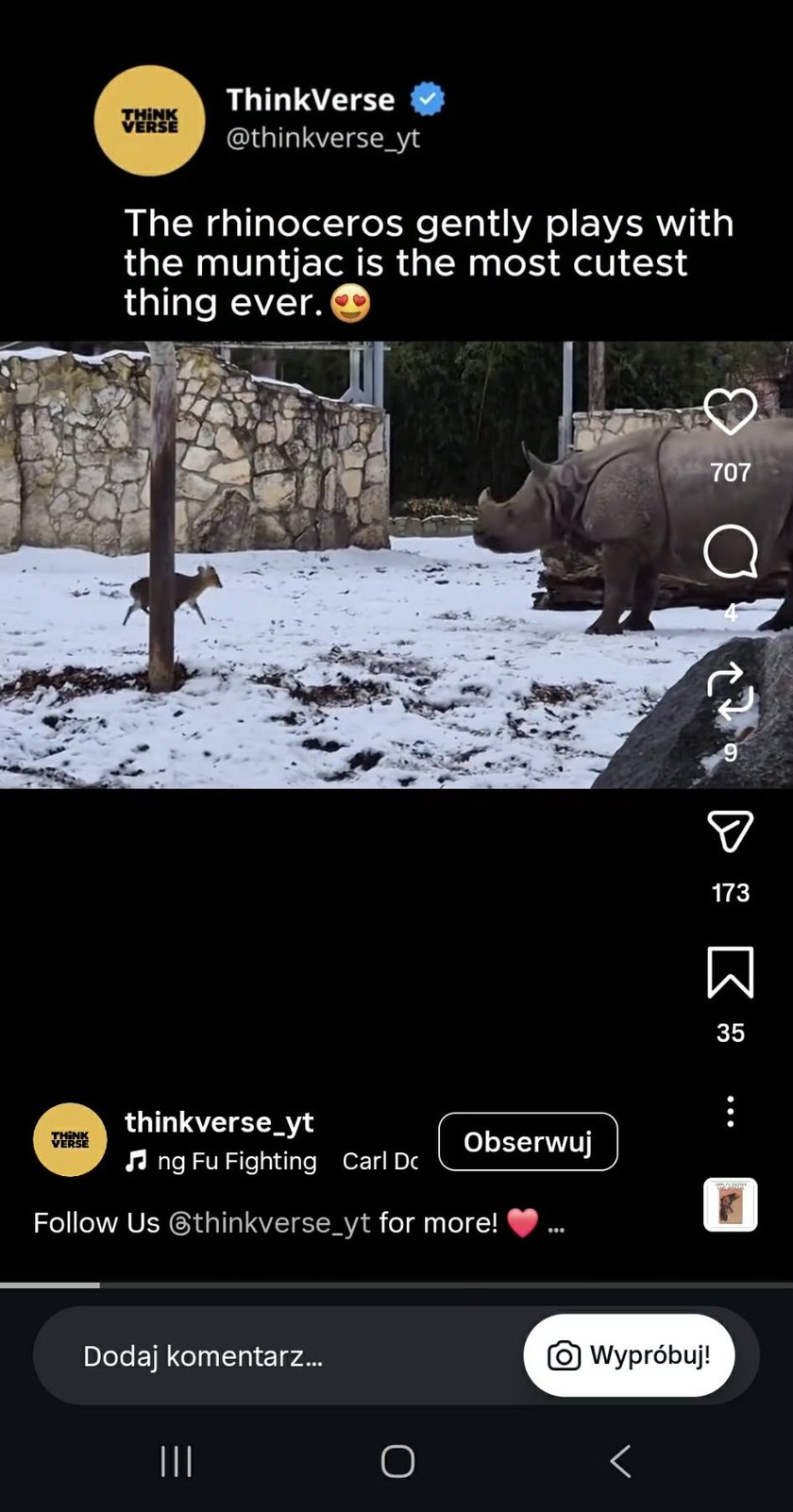Image resolution: width=793 pixels, height=1512 pixels.
Task: Go to the system home screen
Action: (397, 1460)
